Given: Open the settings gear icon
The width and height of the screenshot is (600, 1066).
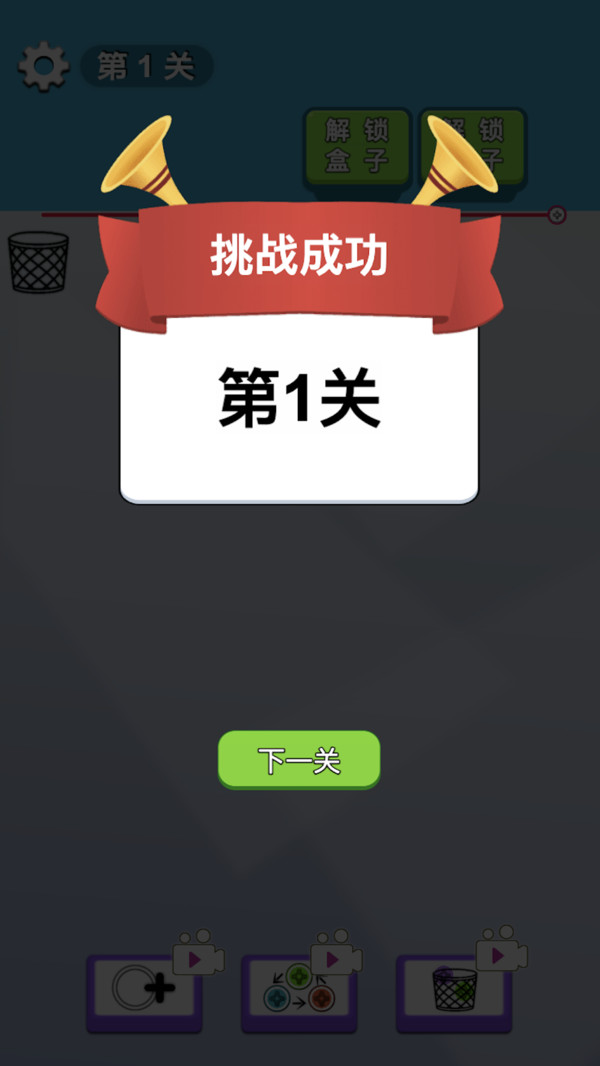Looking at the screenshot, I should click(x=43, y=67).
